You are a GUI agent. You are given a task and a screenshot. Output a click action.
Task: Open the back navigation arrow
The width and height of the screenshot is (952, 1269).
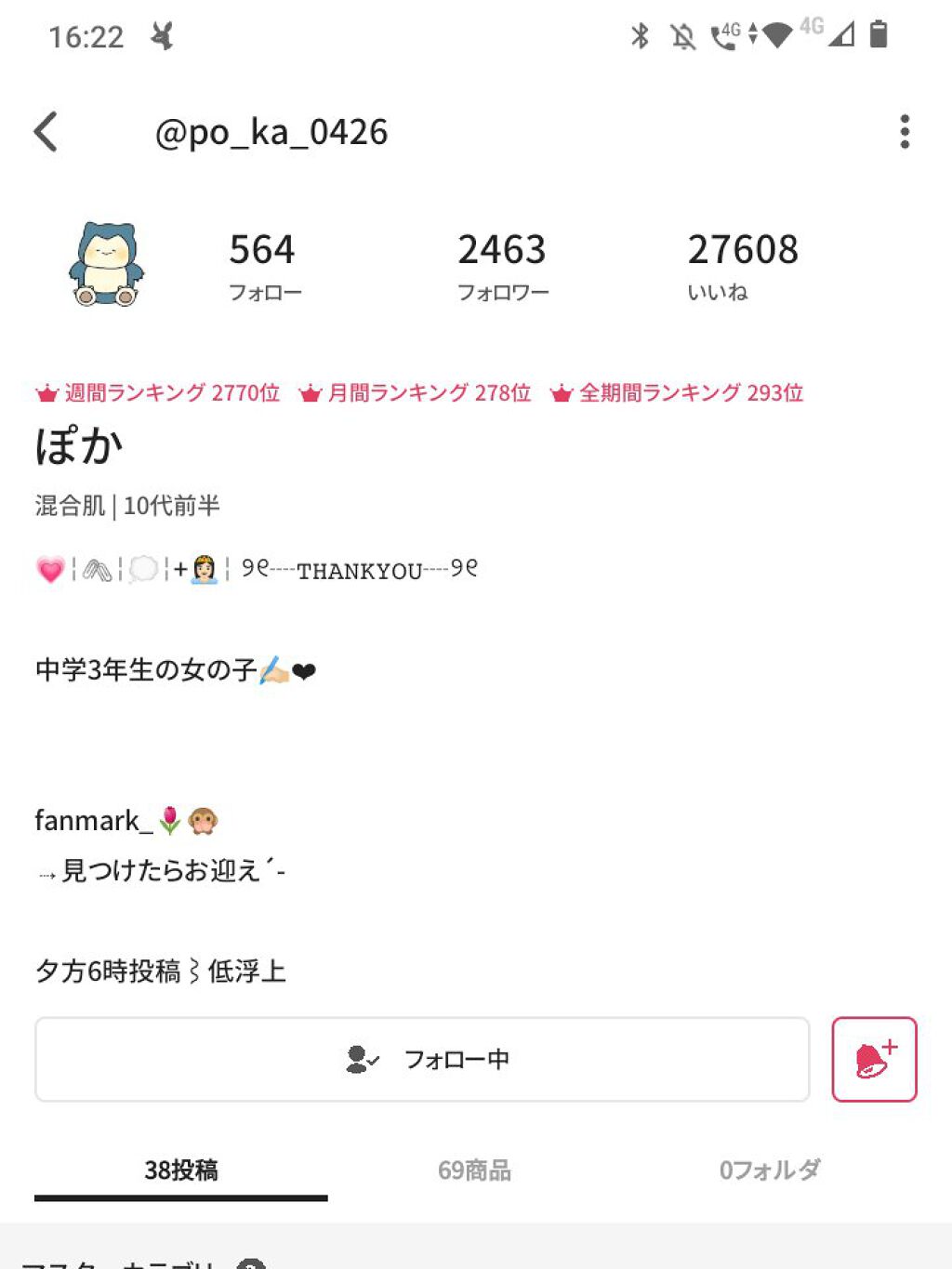pos(46,132)
